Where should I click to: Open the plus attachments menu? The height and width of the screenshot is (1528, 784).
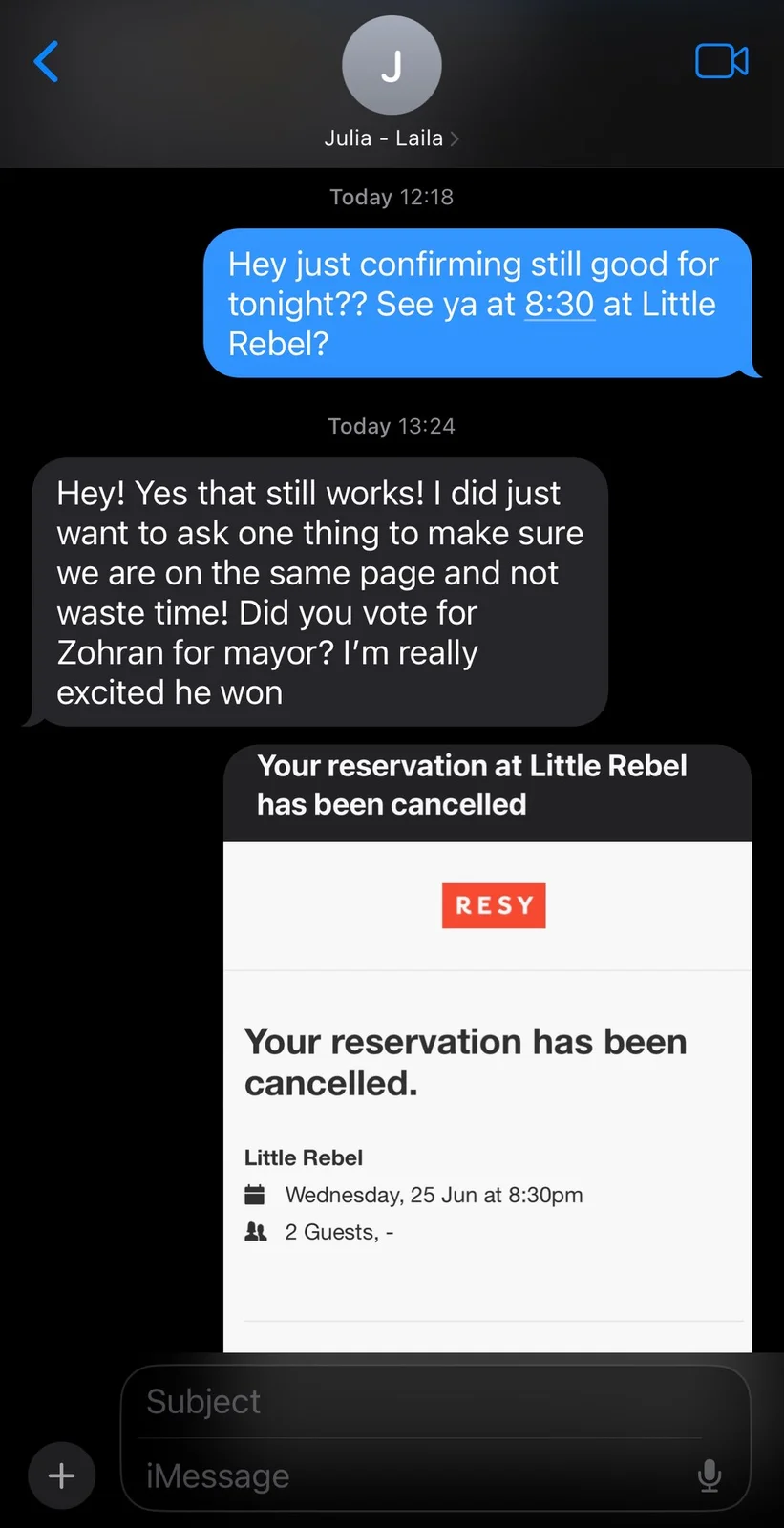(x=62, y=1475)
